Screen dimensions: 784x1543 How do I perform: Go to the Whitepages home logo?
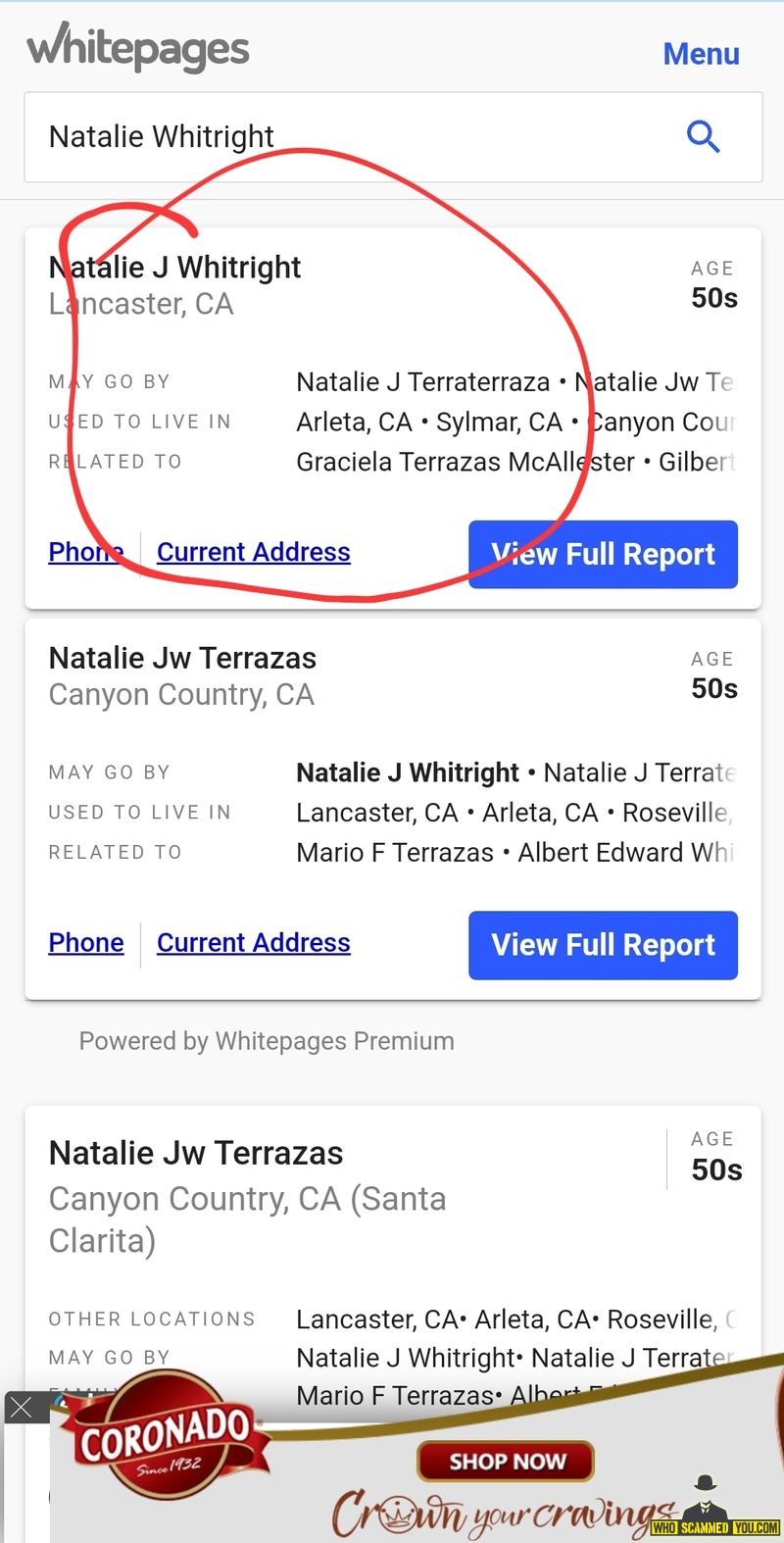click(x=138, y=48)
